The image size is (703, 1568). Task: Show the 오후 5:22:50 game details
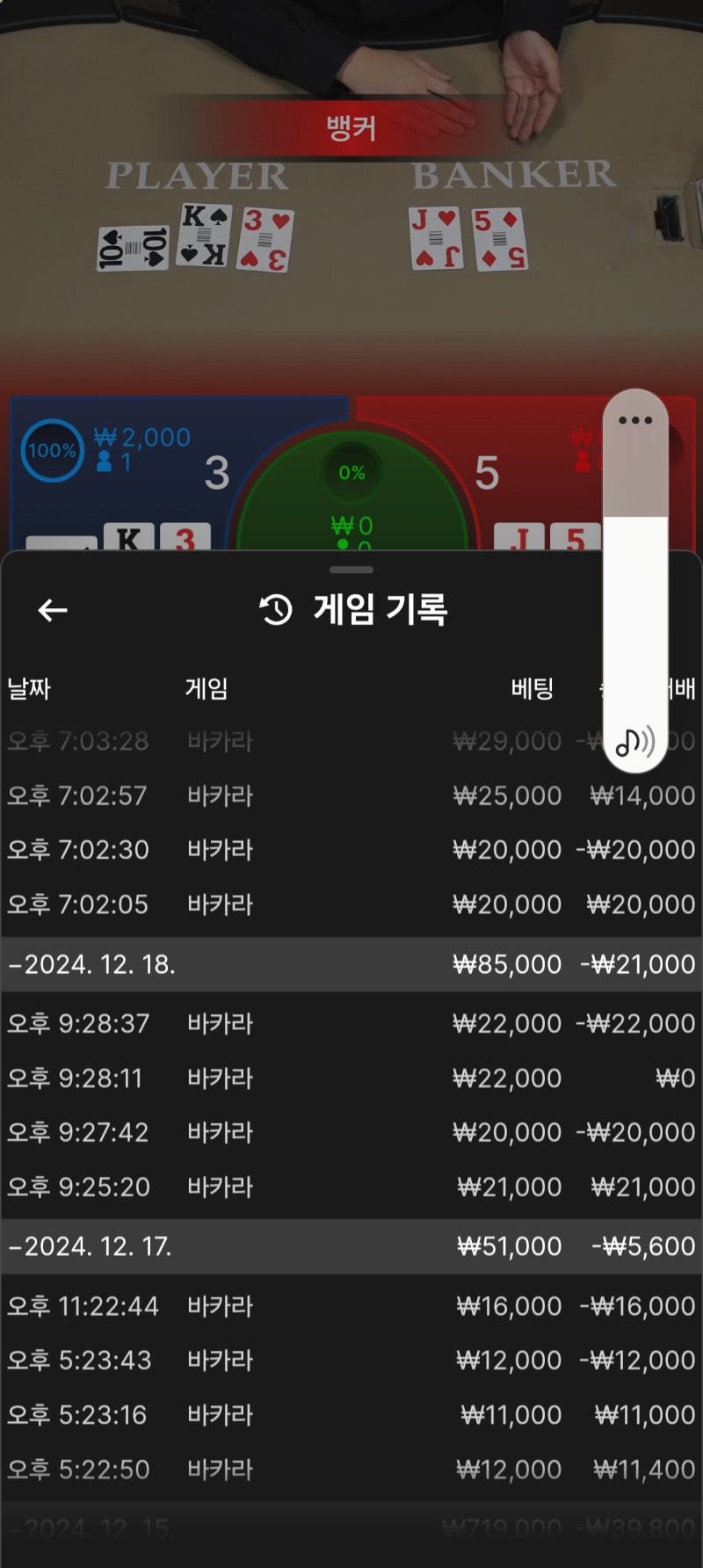pyautogui.click(x=351, y=1470)
